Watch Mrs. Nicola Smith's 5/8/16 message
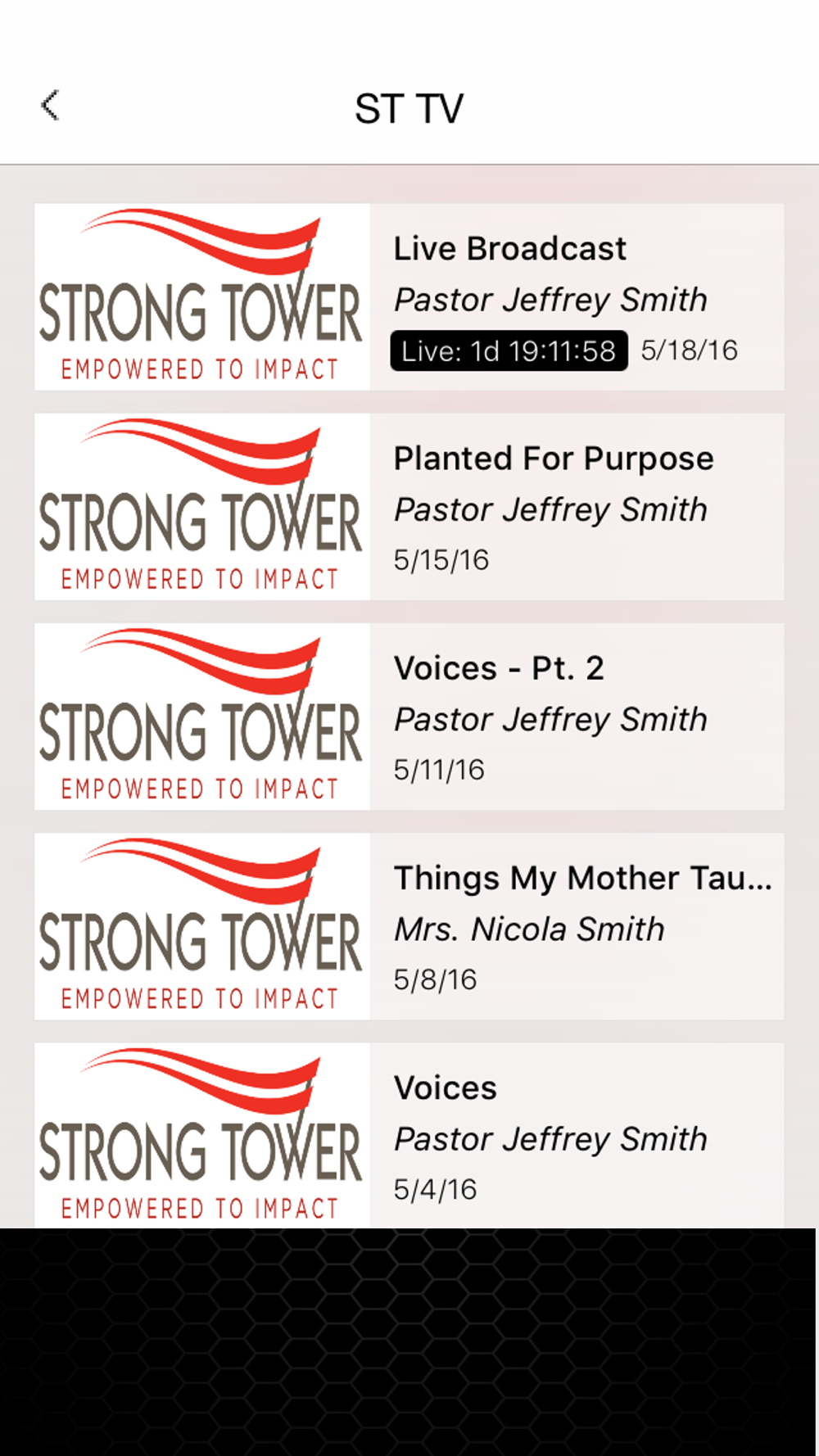This screenshot has width=819, height=1456. (409, 926)
